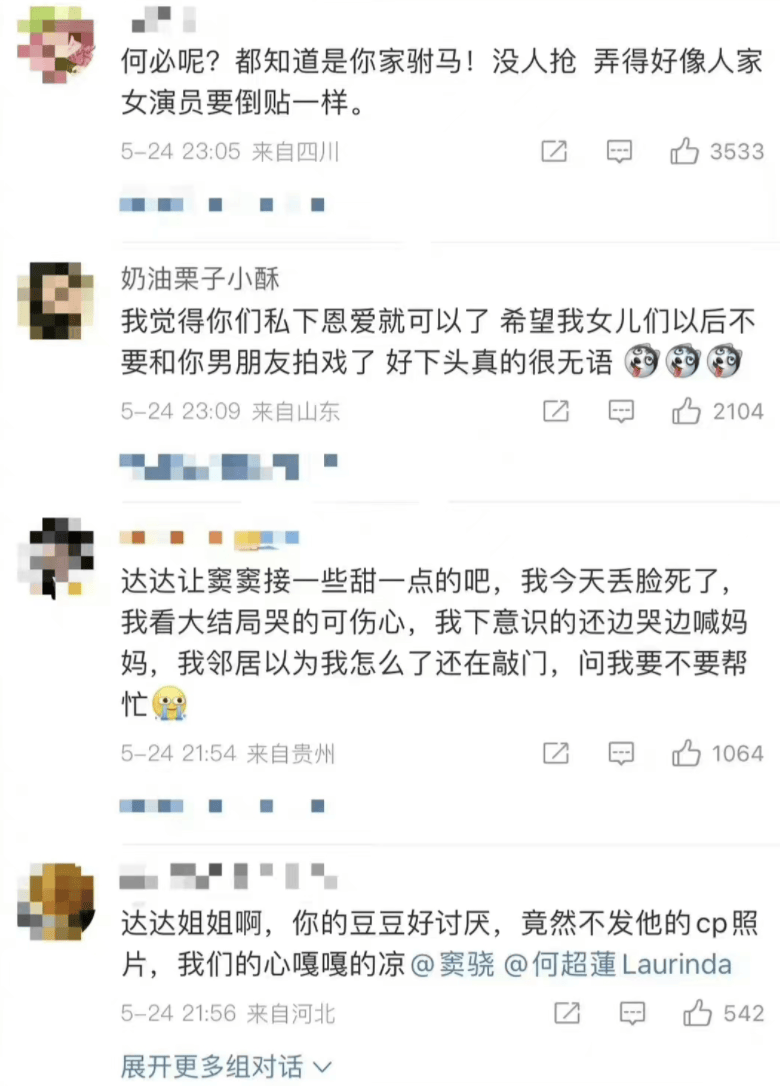Reply to 奶油栗子小酥's comment
Screen dimensions: 780x1086
621,411
